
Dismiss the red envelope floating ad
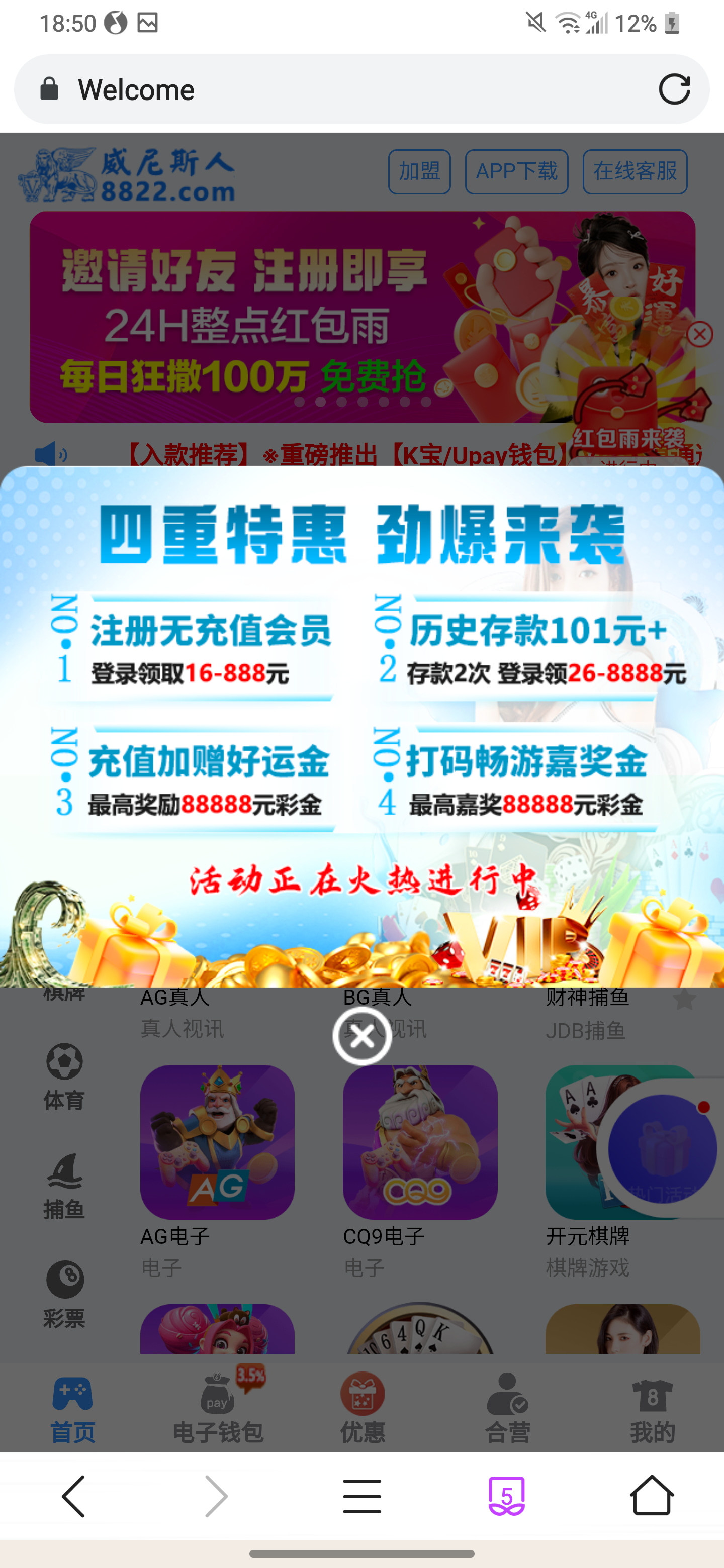coord(700,334)
